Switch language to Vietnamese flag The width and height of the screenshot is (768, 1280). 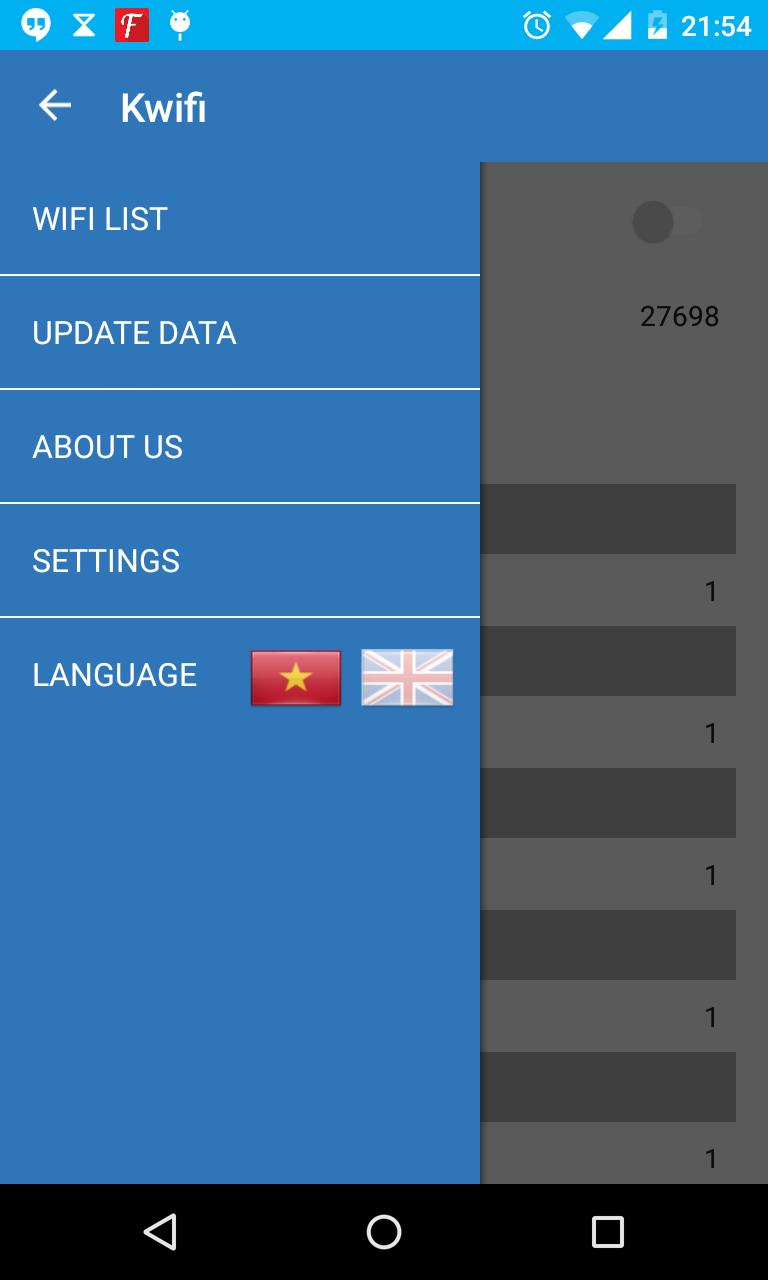tap(296, 677)
